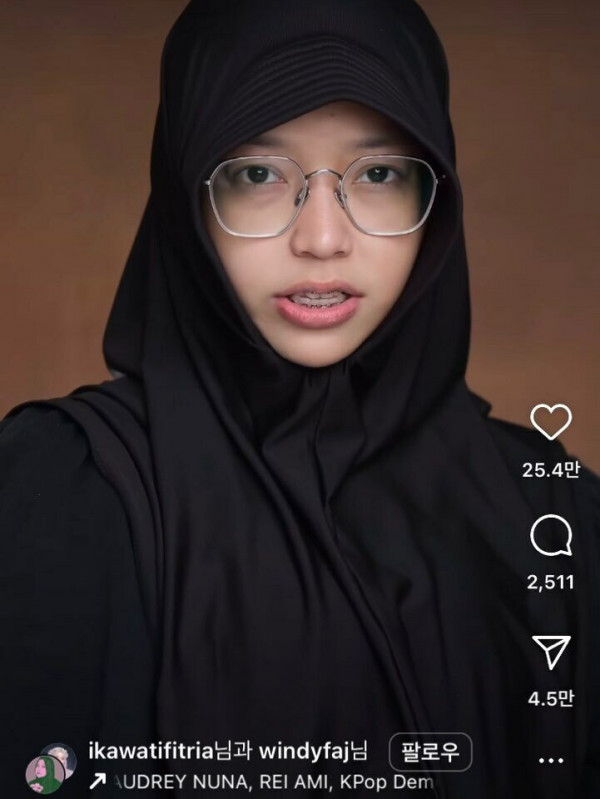Like this reel with the heart icon

coord(550,425)
